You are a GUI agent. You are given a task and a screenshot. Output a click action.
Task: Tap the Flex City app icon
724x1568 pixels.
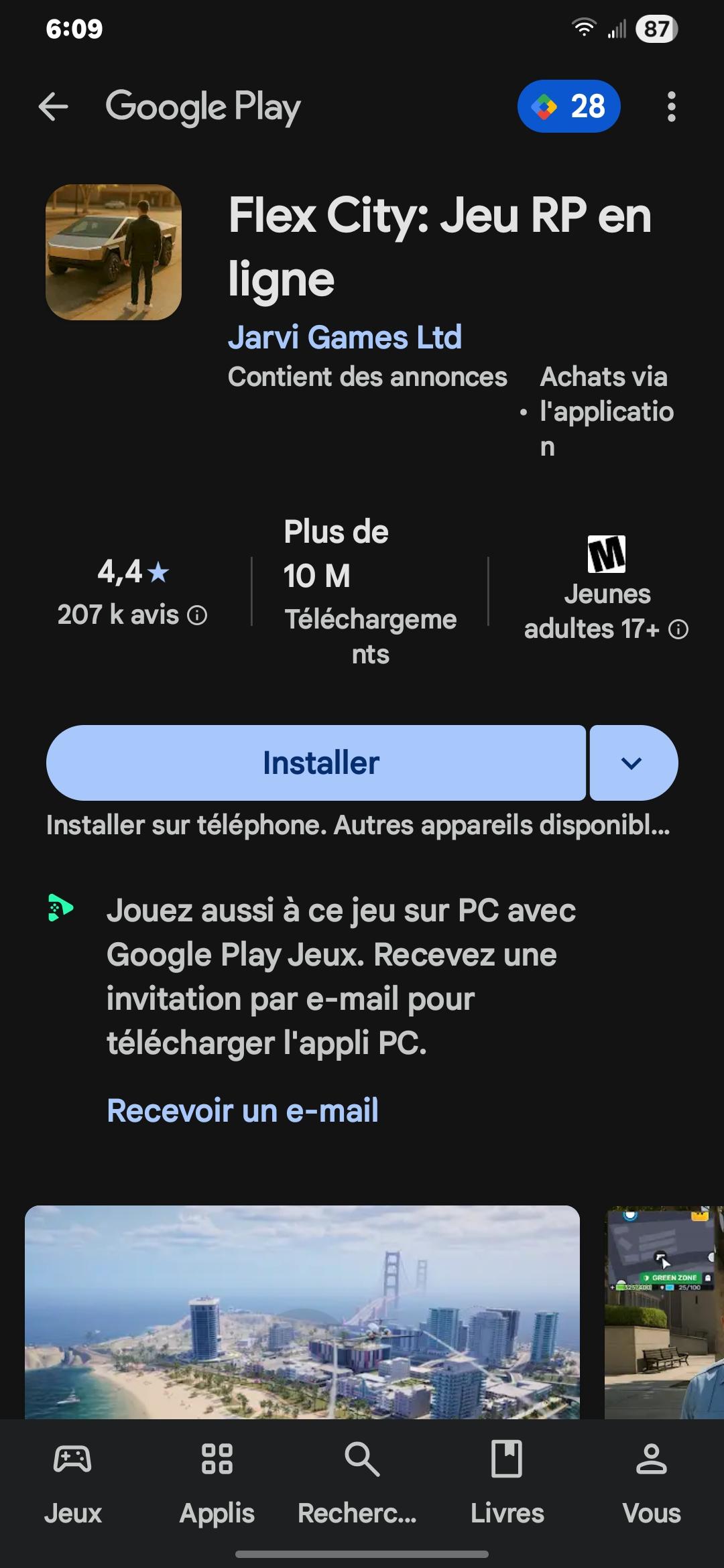pos(113,251)
